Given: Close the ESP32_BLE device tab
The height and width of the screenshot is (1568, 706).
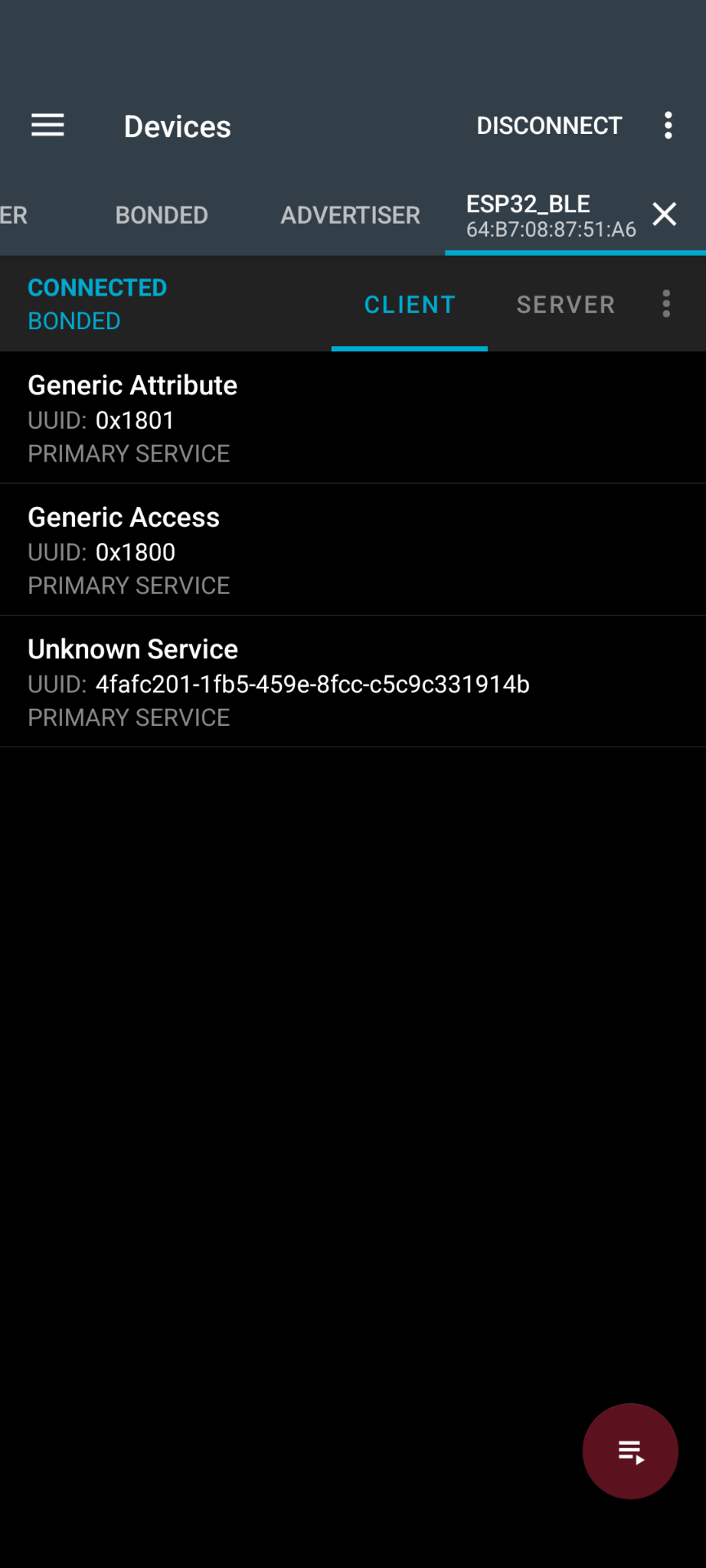Looking at the screenshot, I should (664, 214).
